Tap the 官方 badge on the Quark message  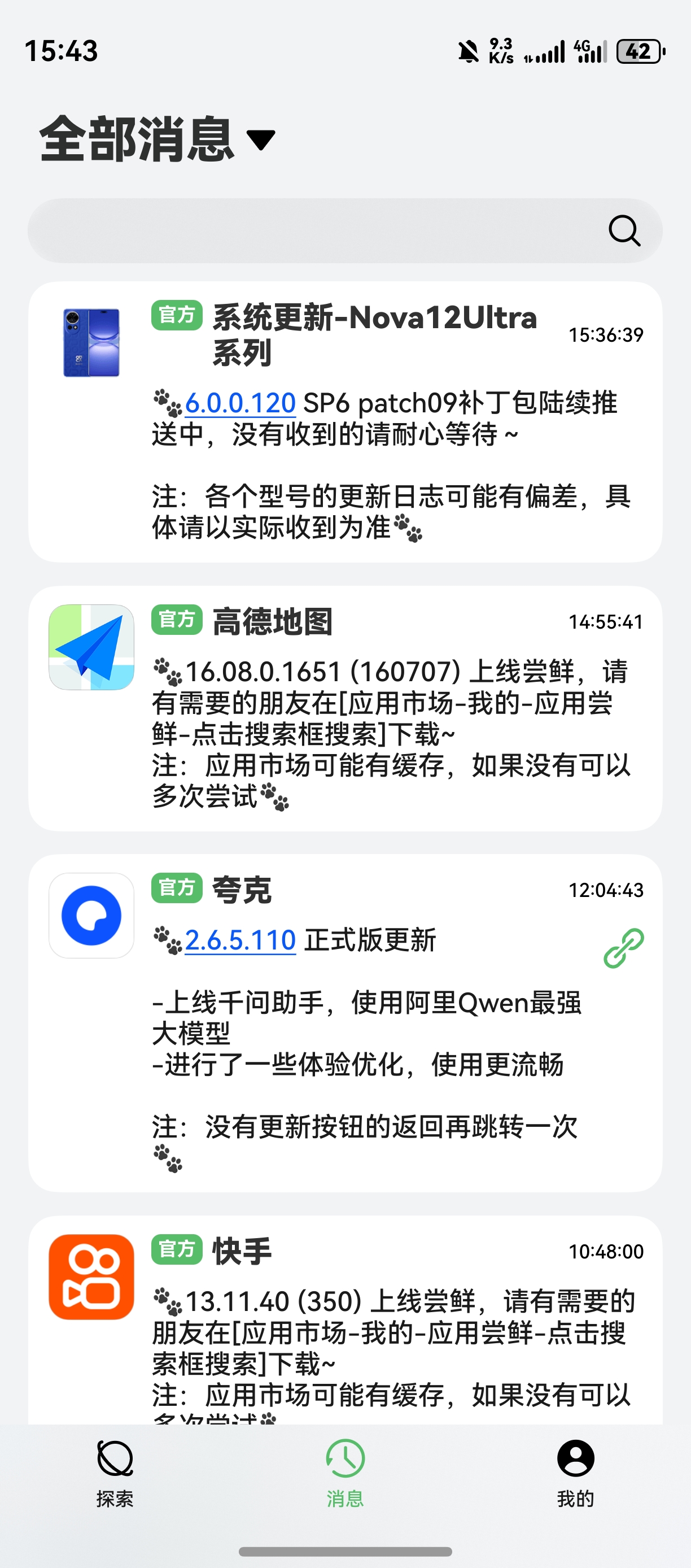click(176, 890)
